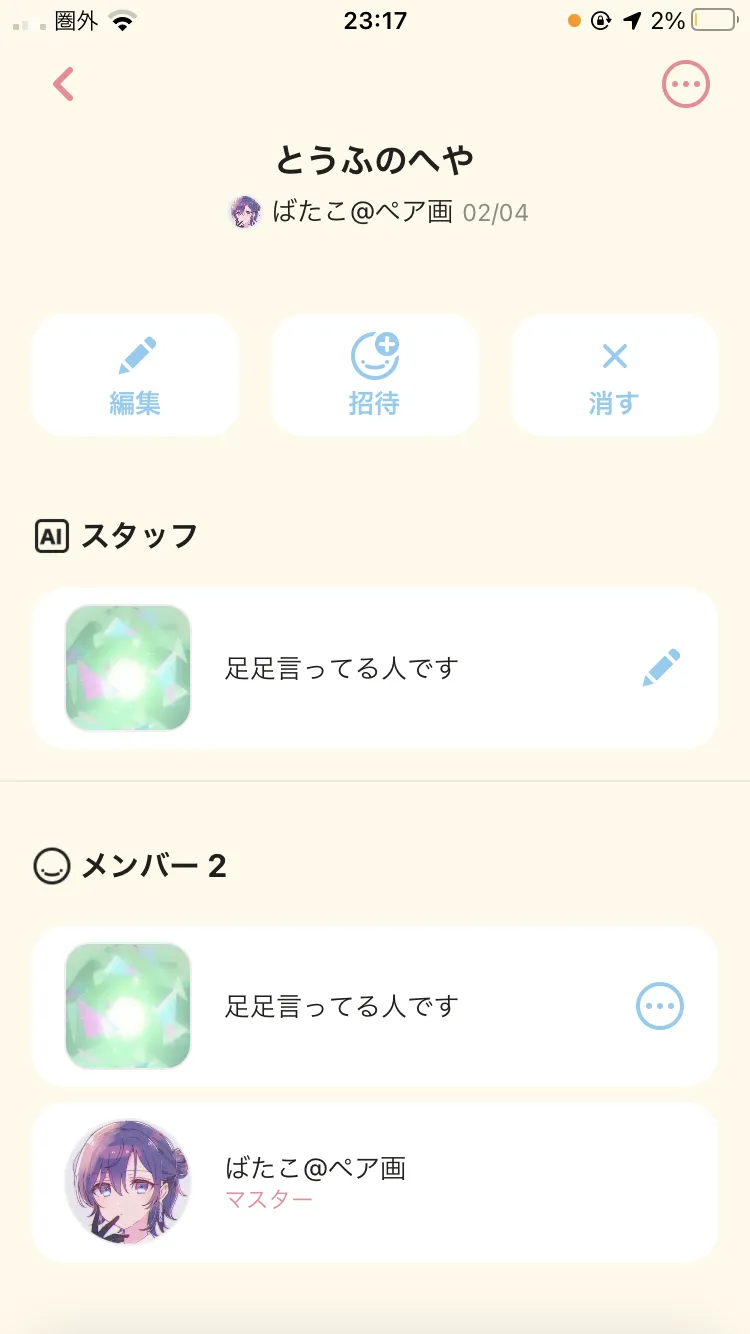Screen dimensions: 750x1334
Task: Edit the staff entry with pencil icon
Action: [660, 668]
